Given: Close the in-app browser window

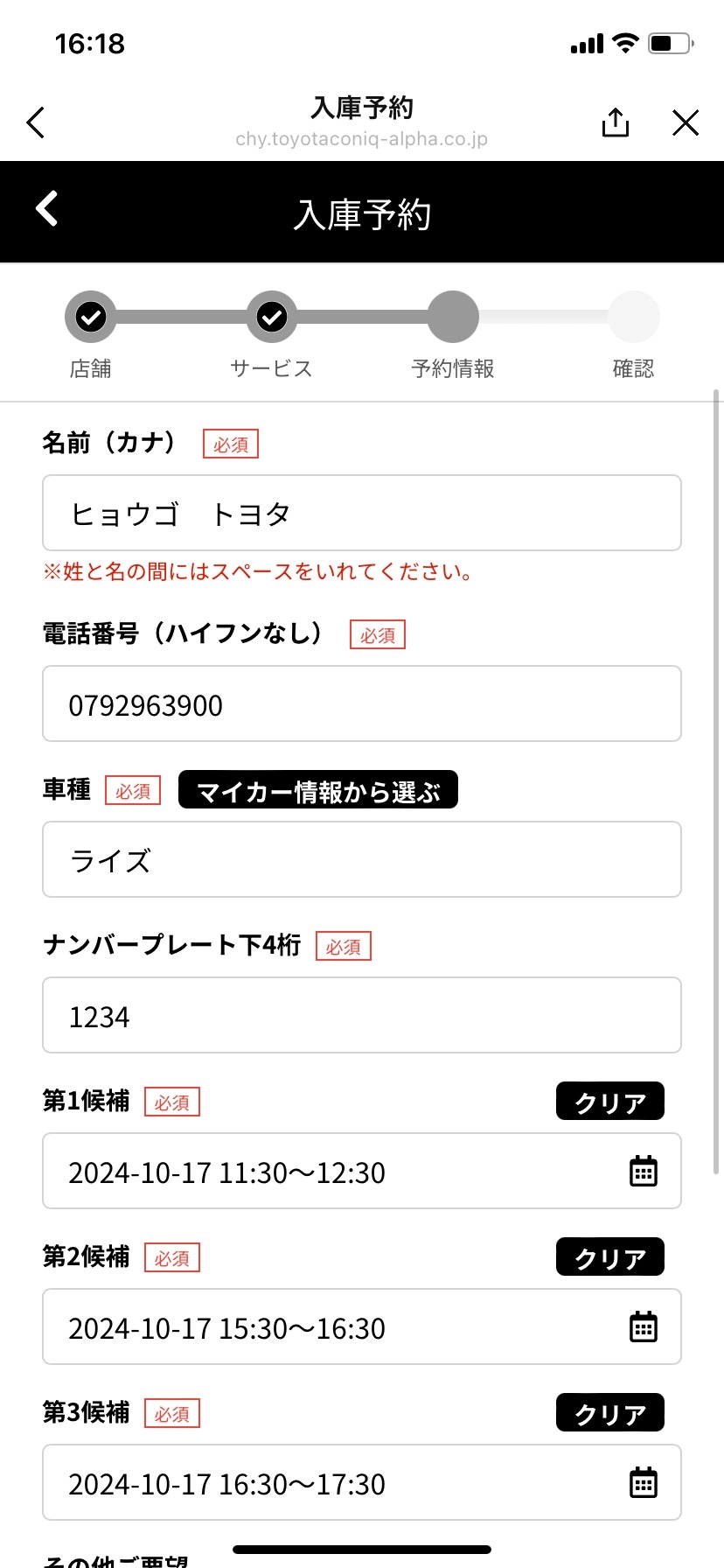Looking at the screenshot, I should click(686, 122).
